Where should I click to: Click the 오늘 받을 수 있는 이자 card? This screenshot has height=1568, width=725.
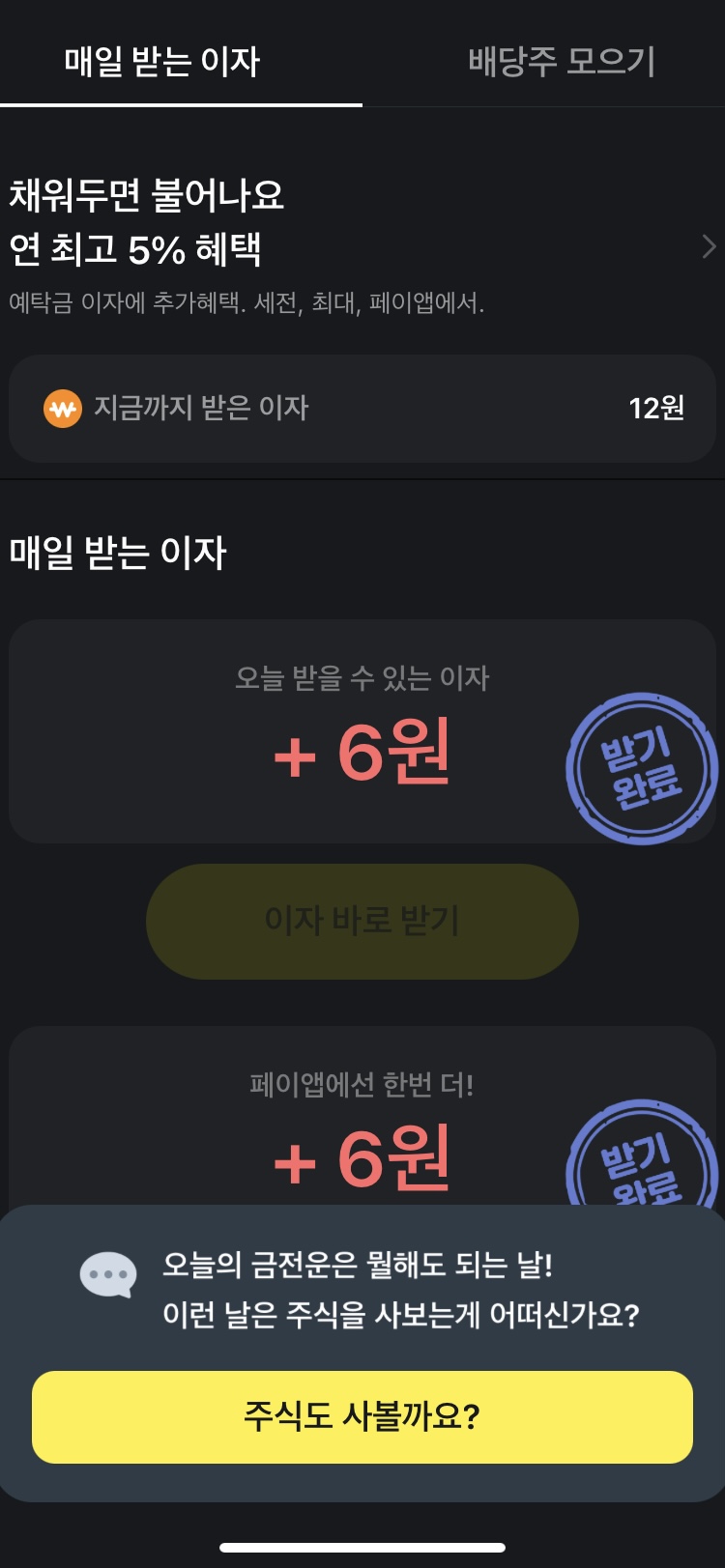click(362, 729)
